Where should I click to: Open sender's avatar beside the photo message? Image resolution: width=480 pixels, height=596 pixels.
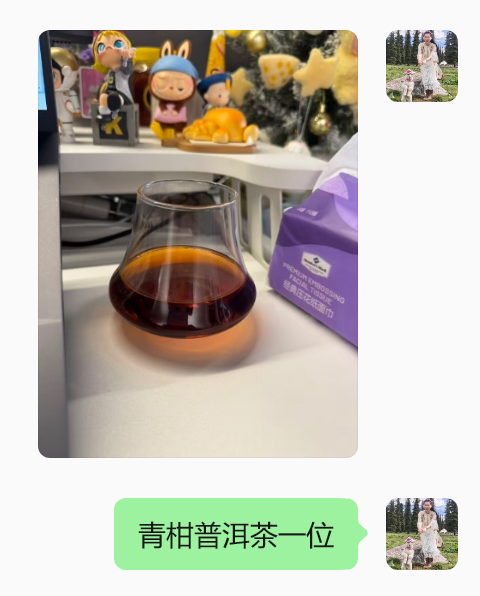(422, 66)
